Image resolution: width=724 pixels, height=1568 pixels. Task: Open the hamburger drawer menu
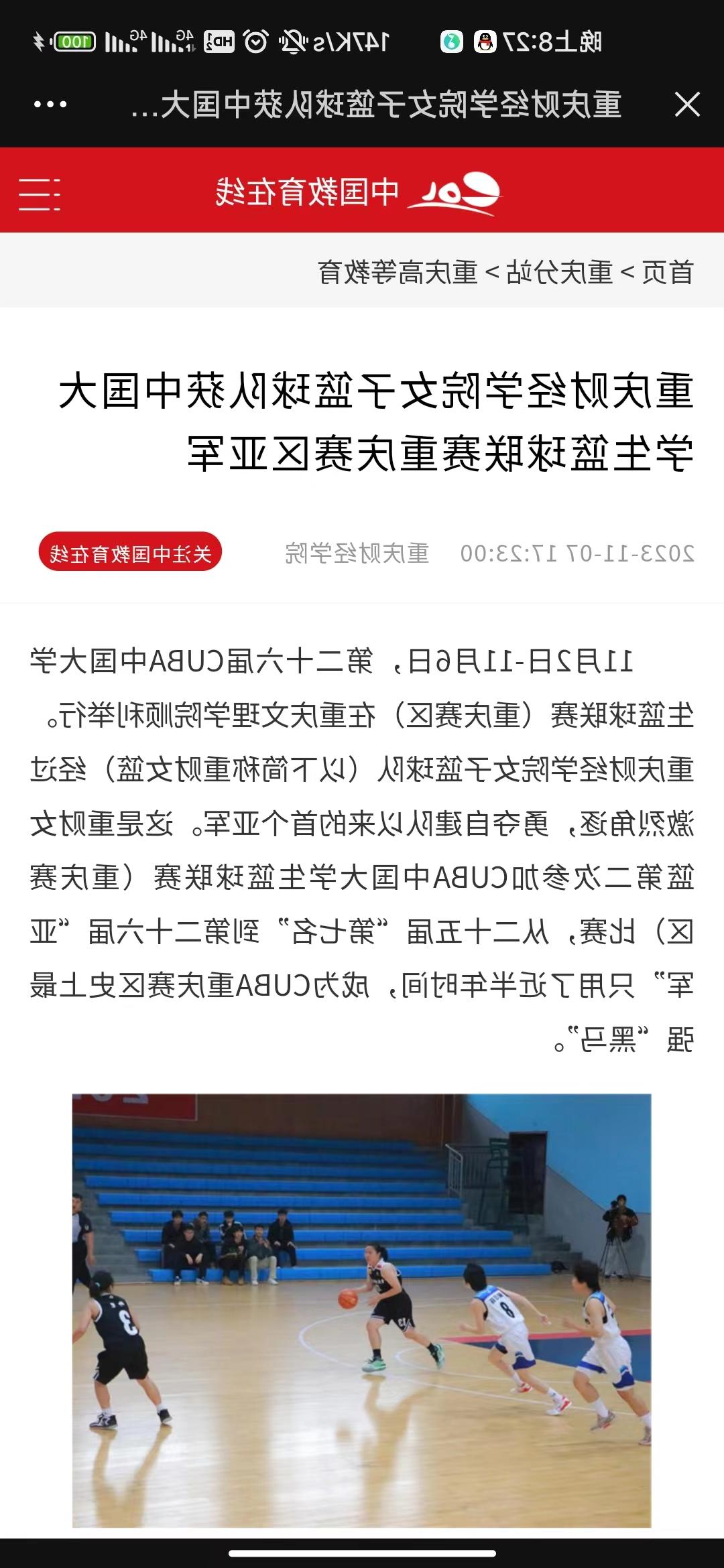pos(39,194)
